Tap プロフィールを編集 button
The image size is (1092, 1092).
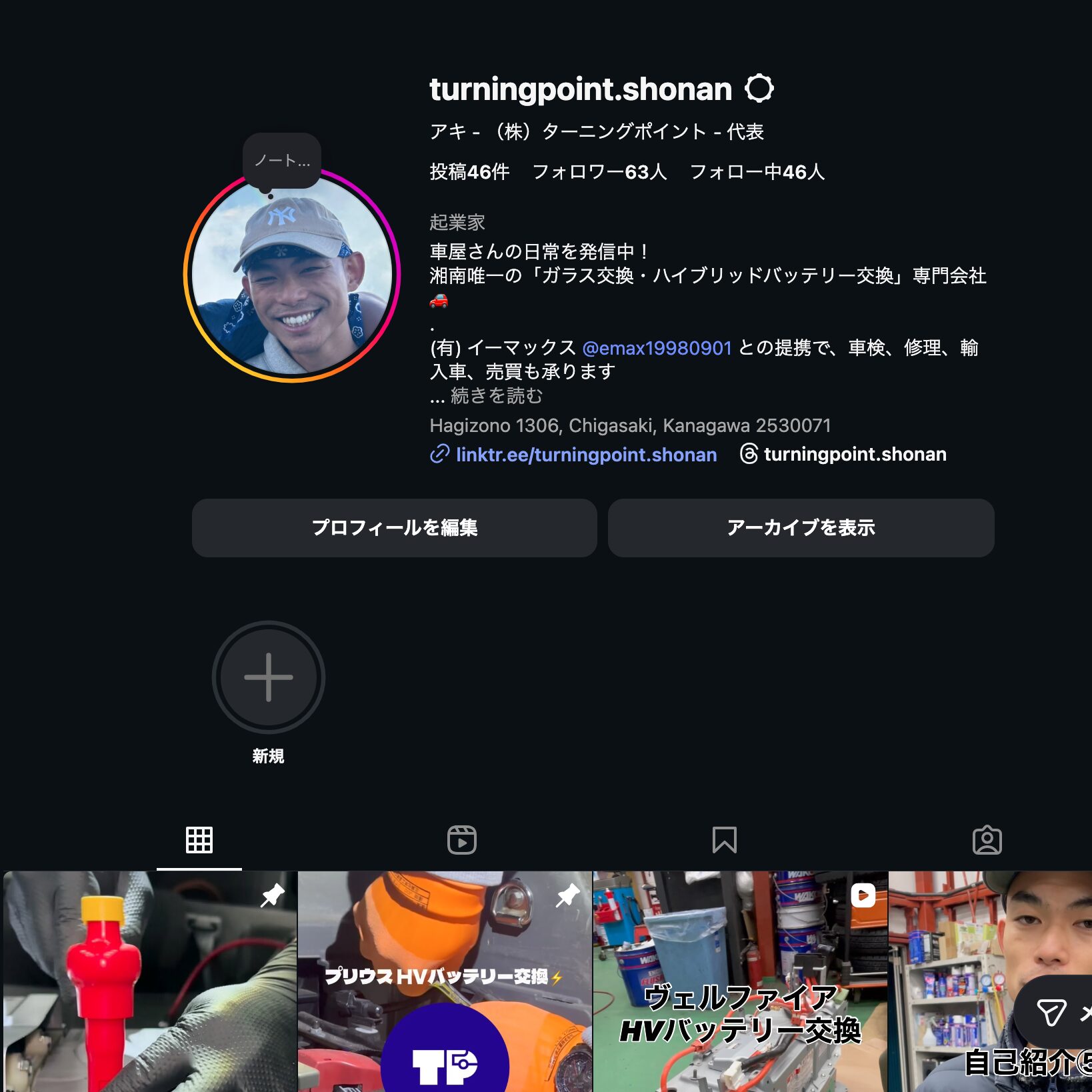coord(394,528)
